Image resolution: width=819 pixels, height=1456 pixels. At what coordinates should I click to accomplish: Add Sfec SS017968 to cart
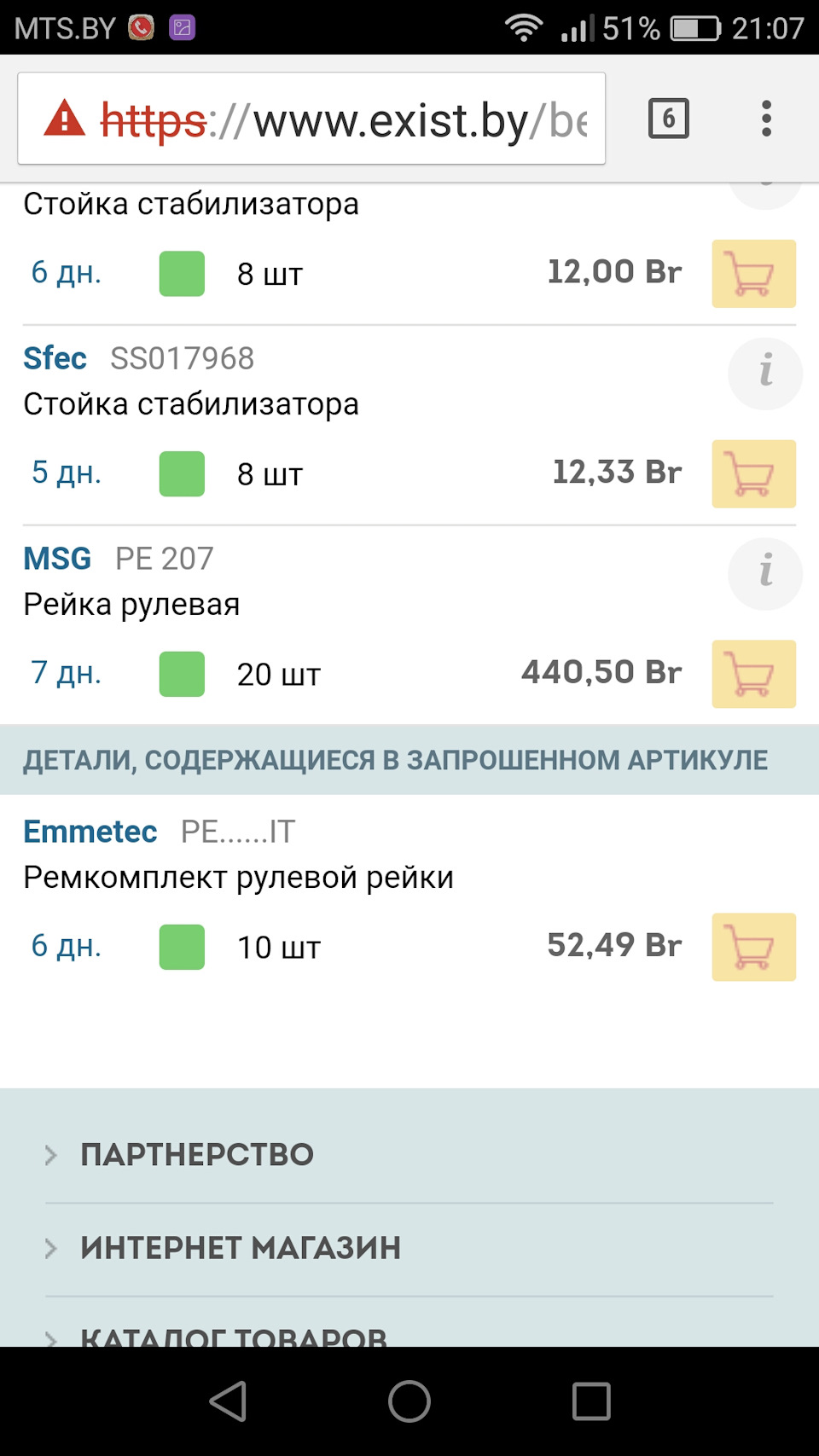point(753,474)
